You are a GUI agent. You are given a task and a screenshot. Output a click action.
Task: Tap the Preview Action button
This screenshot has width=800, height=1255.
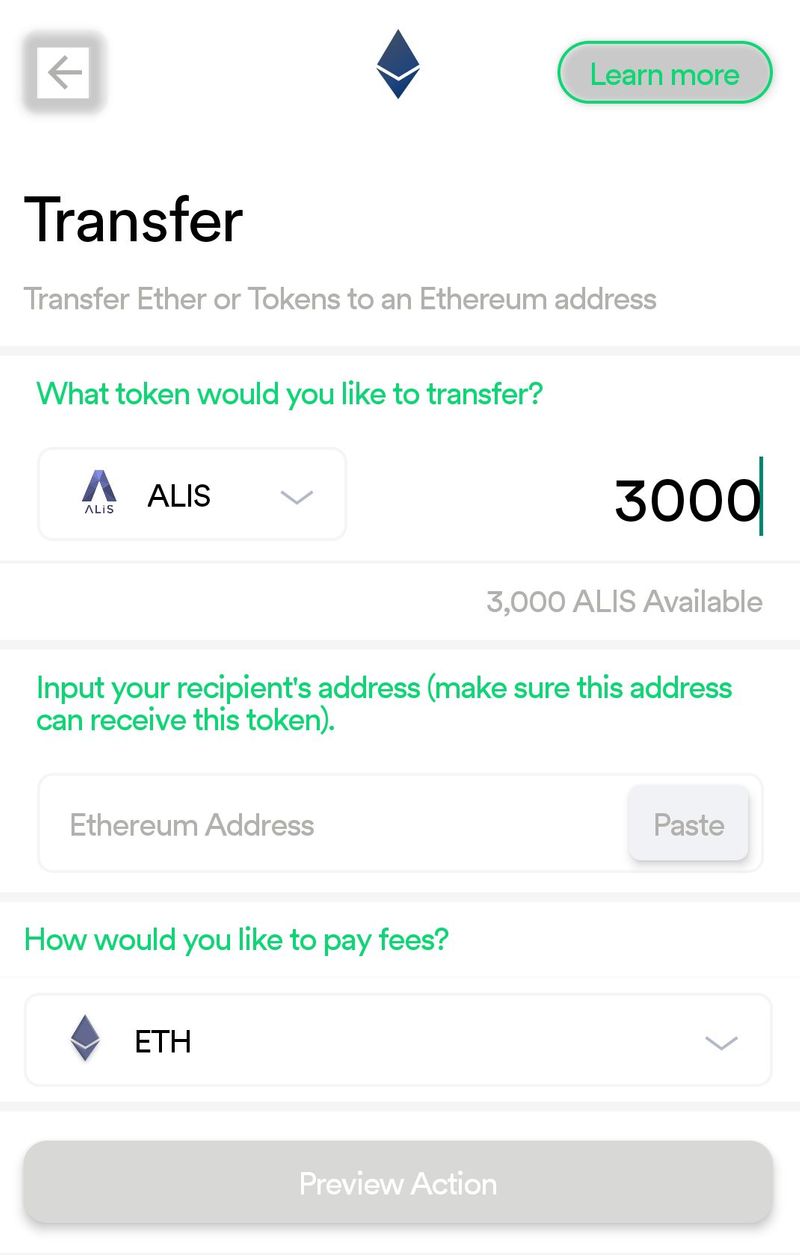(398, 1184)
